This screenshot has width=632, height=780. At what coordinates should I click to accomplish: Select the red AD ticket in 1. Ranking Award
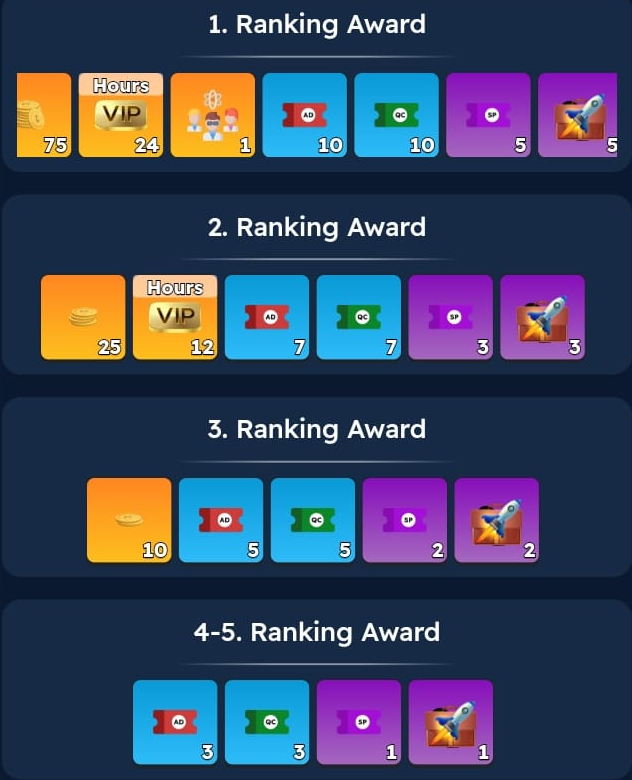[304, 115]
